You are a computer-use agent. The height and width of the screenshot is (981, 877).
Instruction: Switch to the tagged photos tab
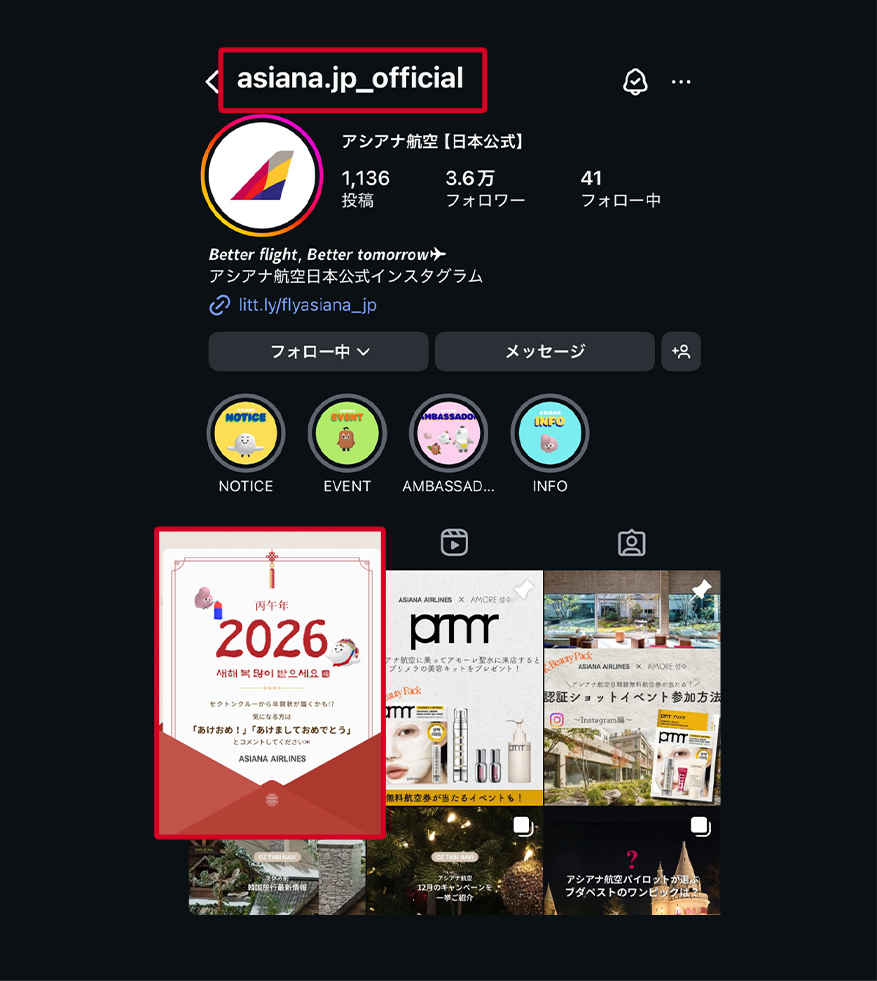coord(631,542)
